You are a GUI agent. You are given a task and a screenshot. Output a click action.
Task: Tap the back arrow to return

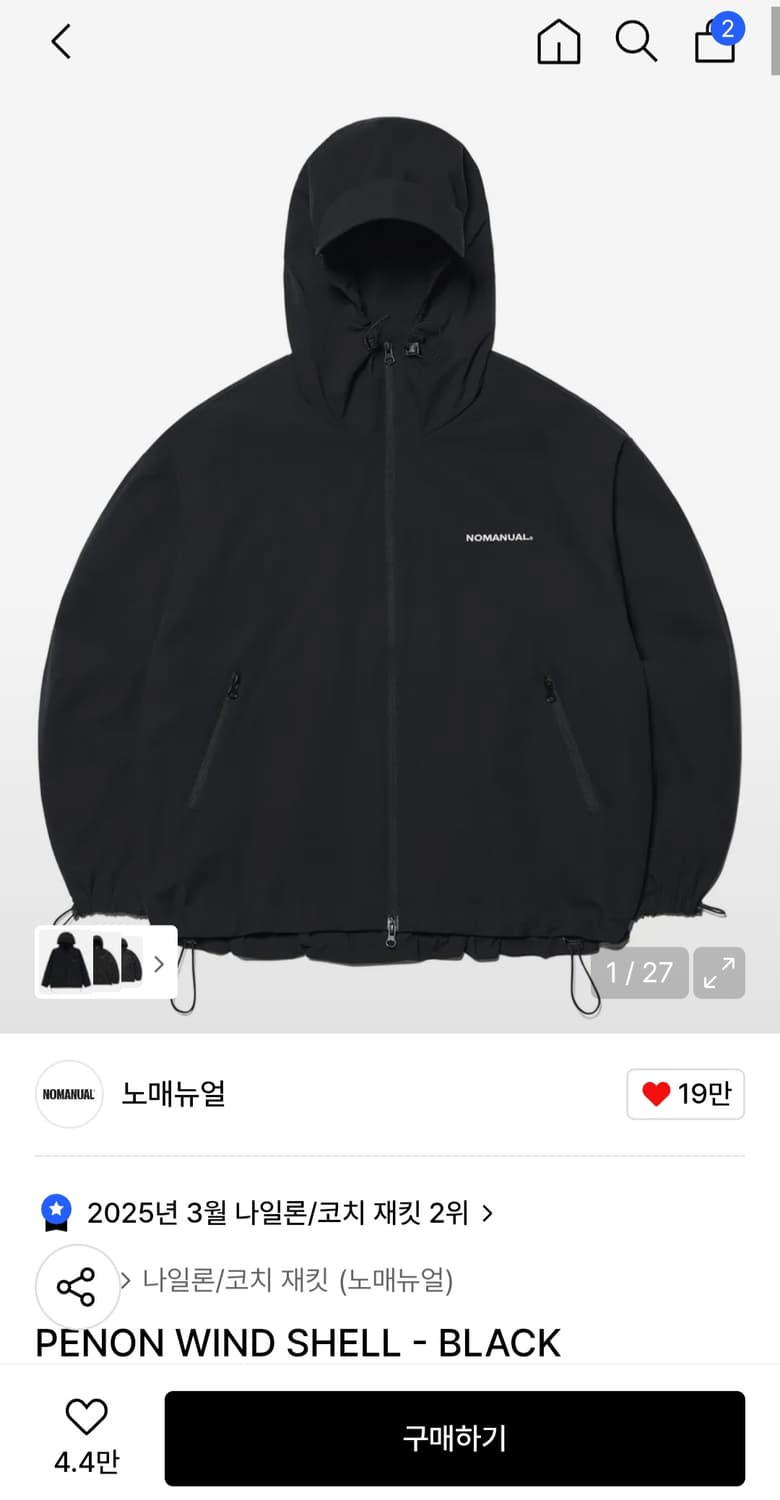tap(59, 42)
